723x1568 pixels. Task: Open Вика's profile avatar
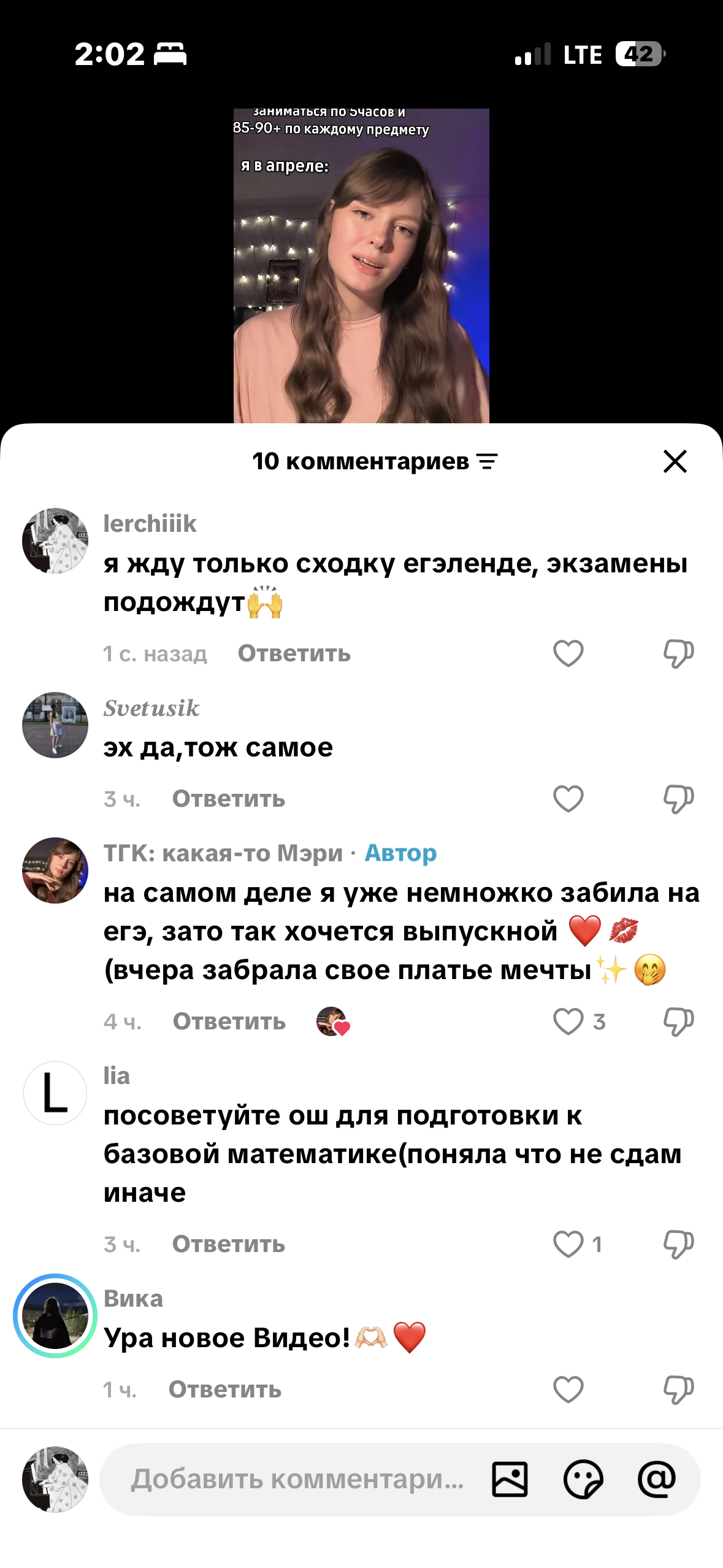tap(55, 1316)
